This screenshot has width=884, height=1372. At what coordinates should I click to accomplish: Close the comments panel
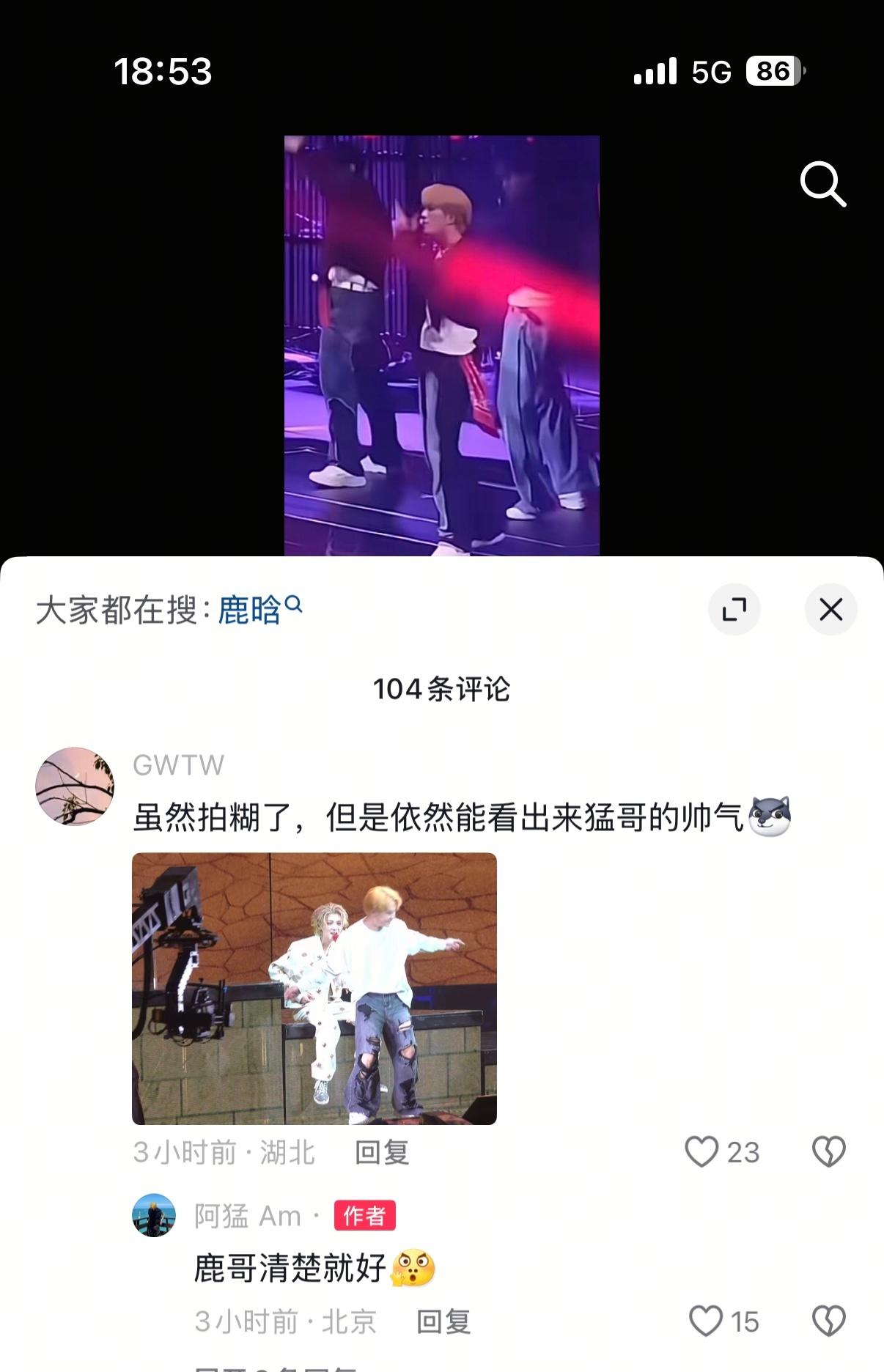[830, 609]
